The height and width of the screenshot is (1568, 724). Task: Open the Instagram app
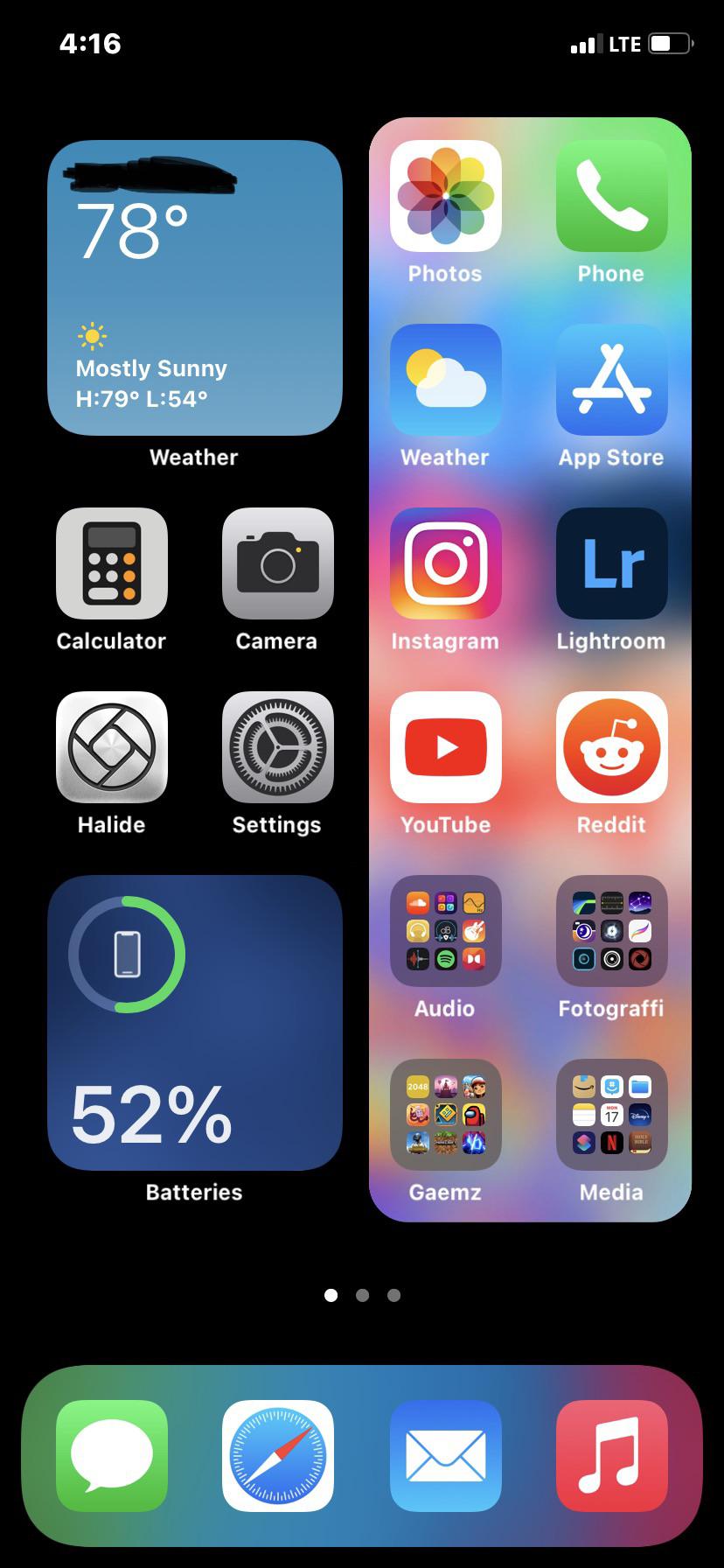[x=445, y=563]
